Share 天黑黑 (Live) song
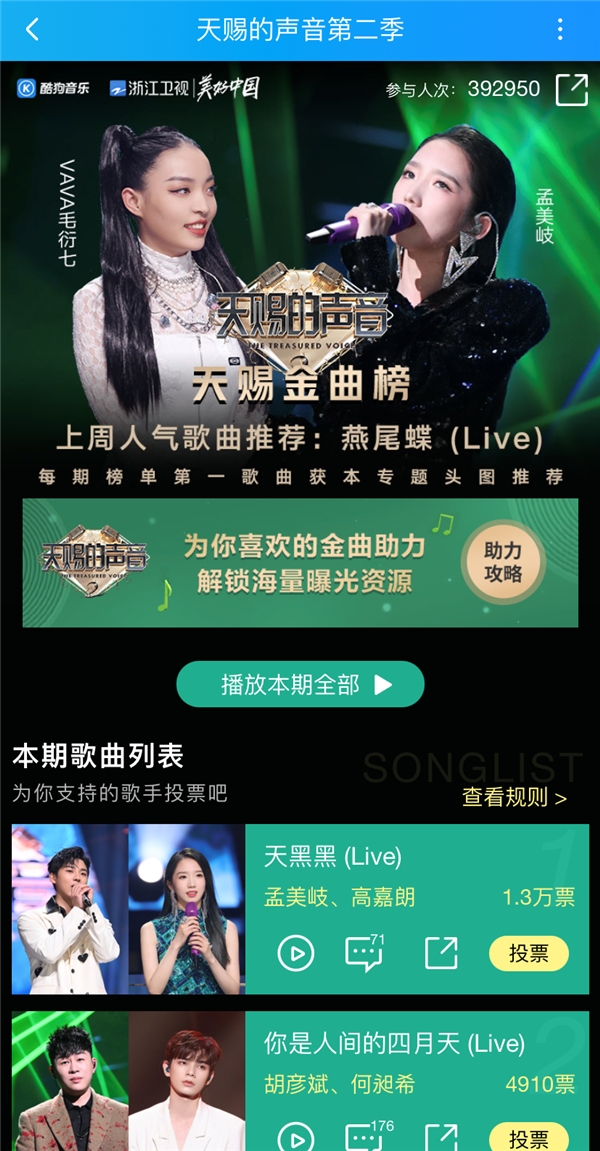The height and width of the screenshot is (1151, 600). [x=441, y=954]
